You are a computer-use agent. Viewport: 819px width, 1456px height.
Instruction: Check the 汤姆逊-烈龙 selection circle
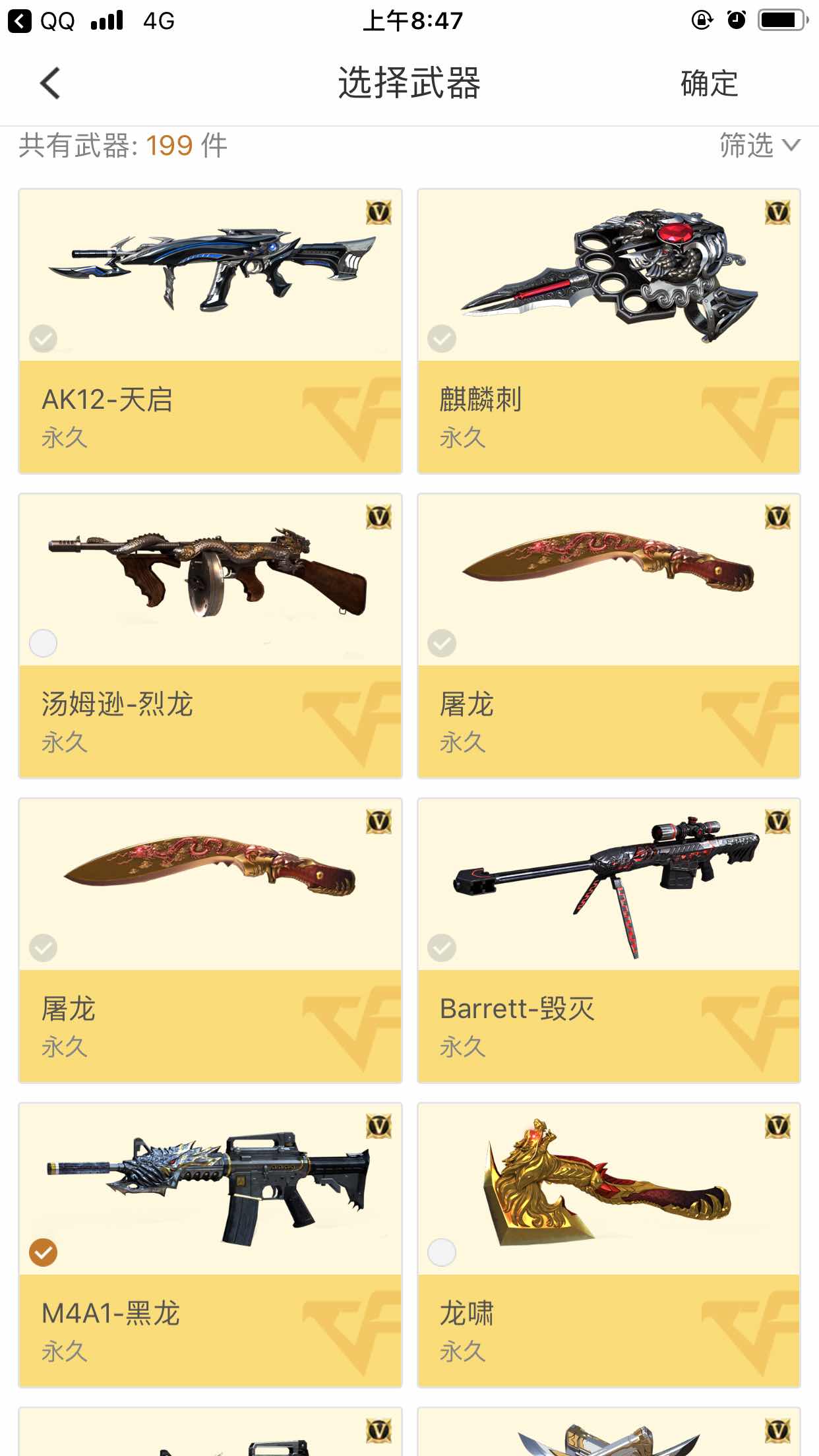[44, 643]
